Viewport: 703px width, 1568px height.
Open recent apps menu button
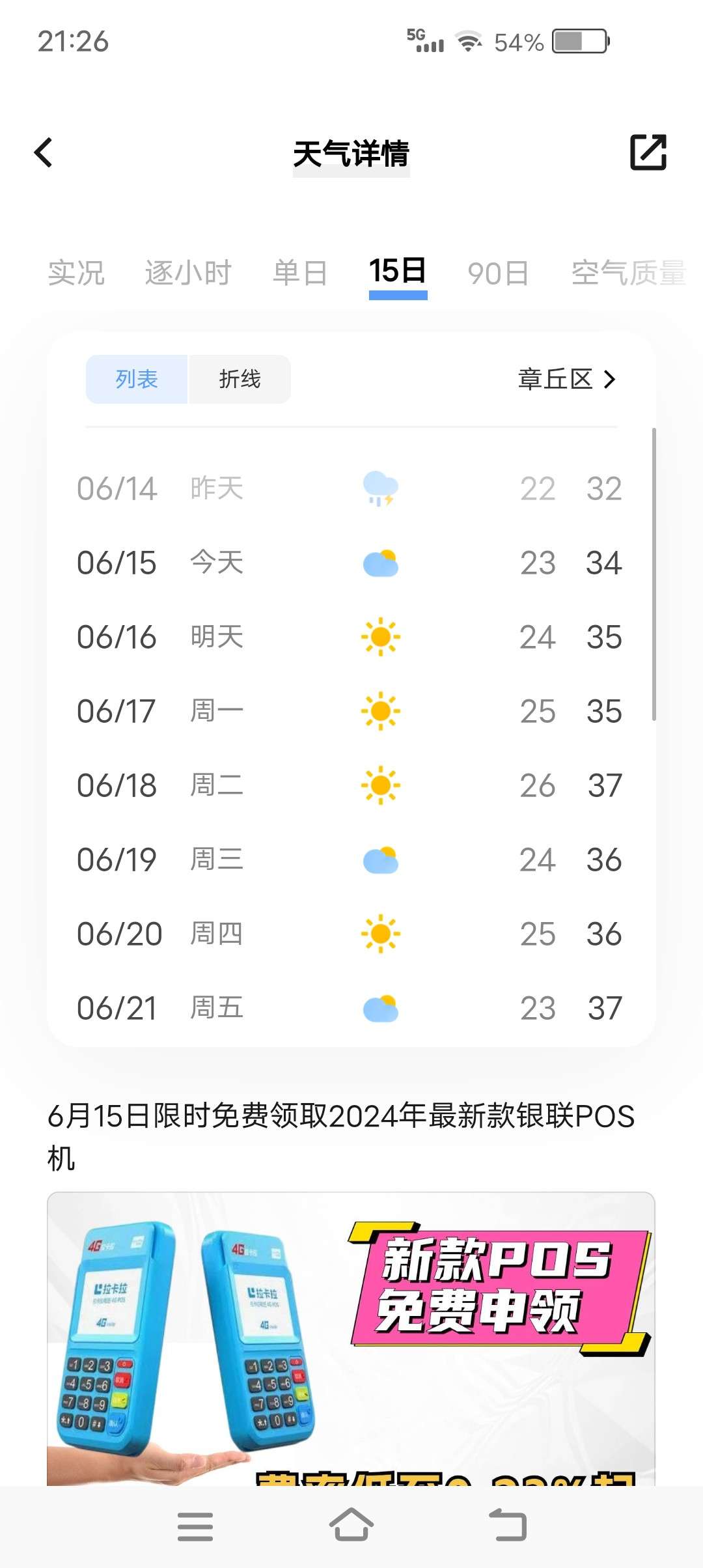[x=195, y=1526]
